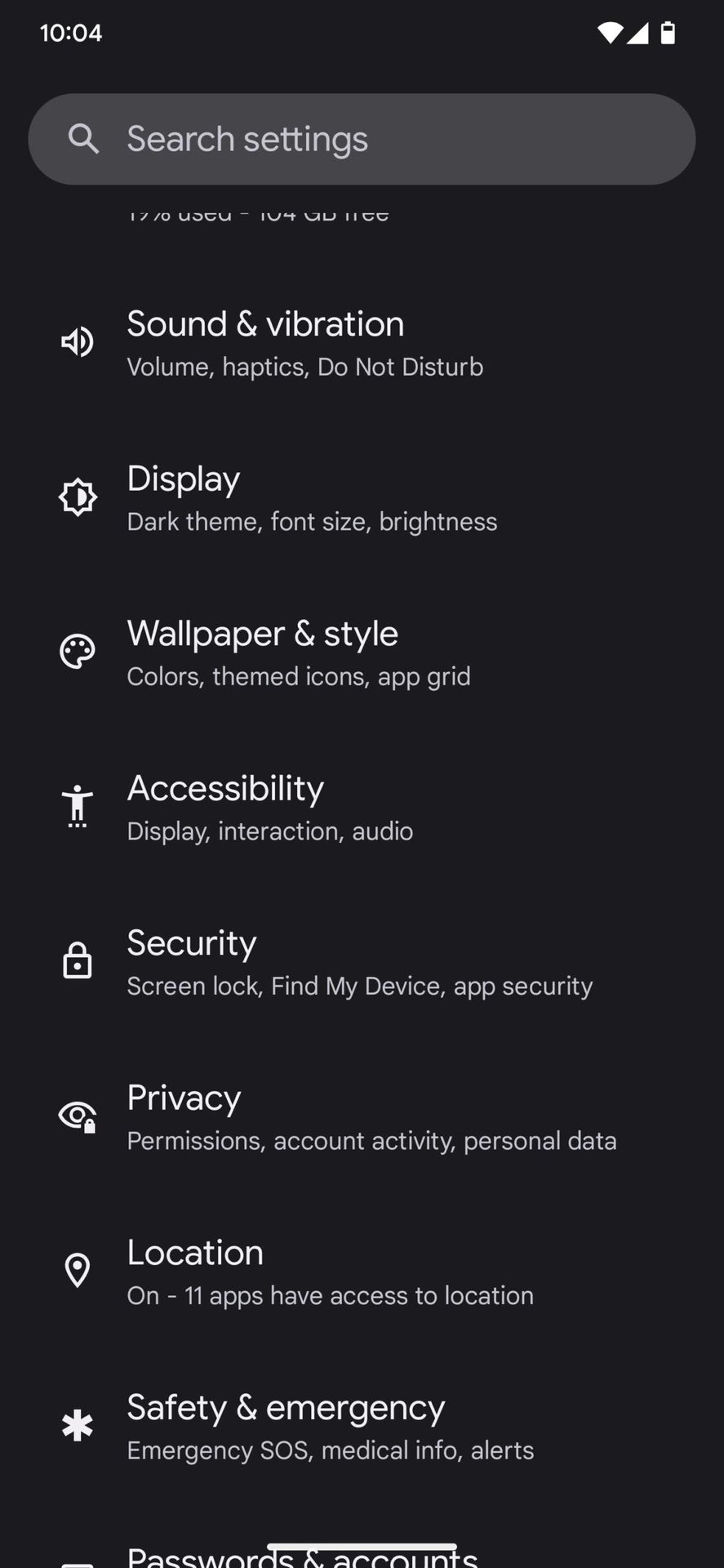724x1568 pixels.
Task: Open Accessibility options
Action: click(362, 807)
